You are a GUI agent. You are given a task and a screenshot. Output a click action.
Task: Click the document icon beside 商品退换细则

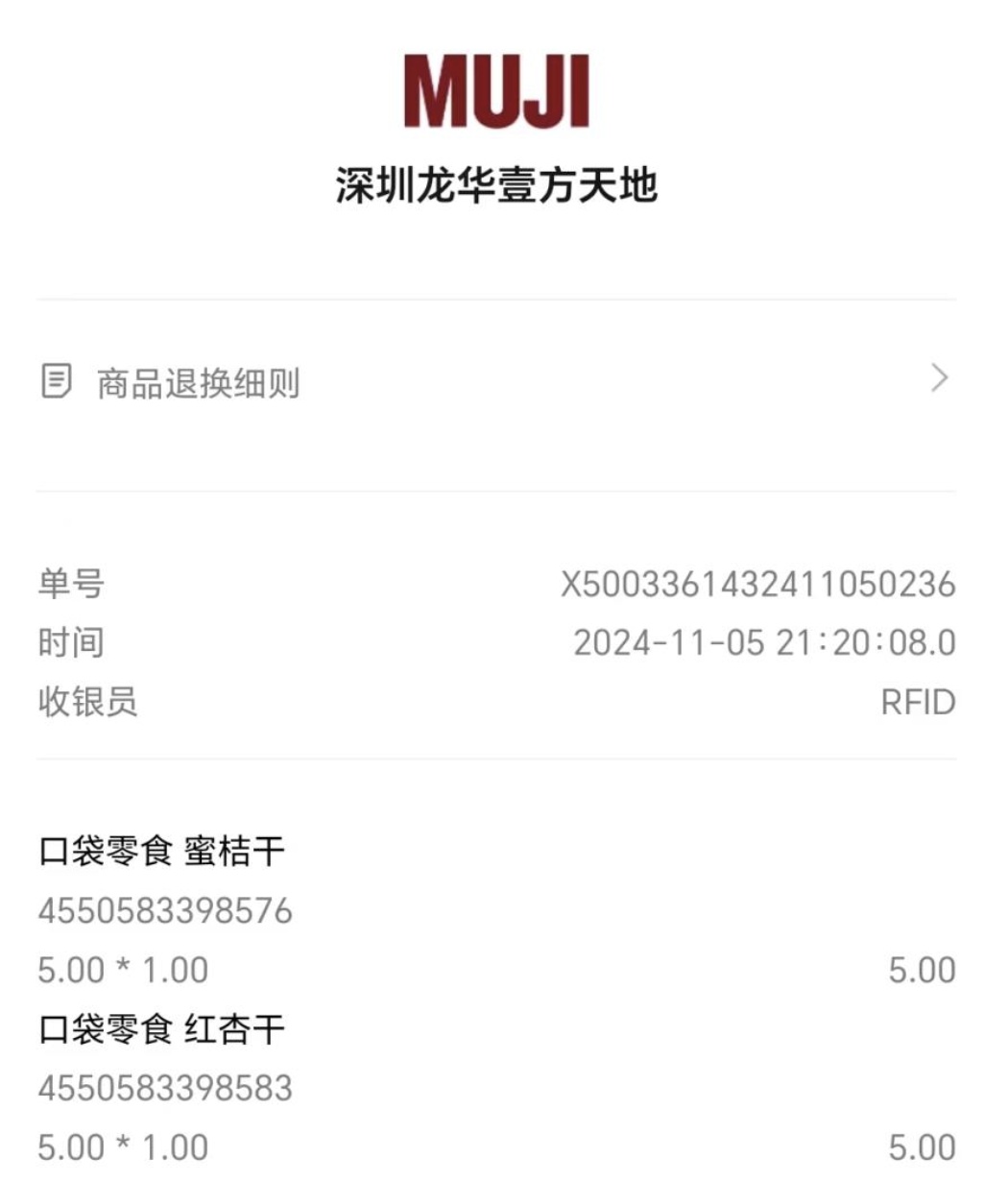(x=56, y=380)
